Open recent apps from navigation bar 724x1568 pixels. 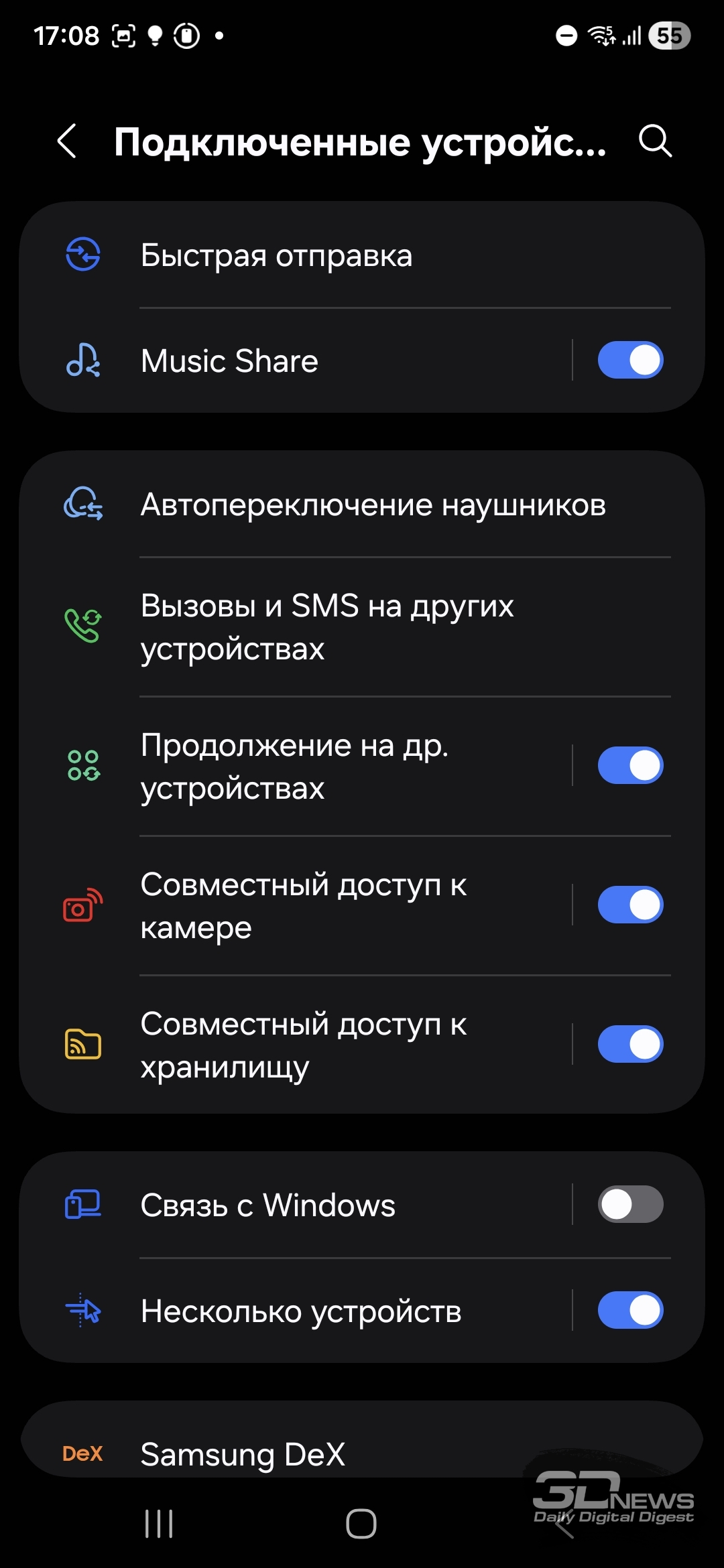pos(159,1524)
